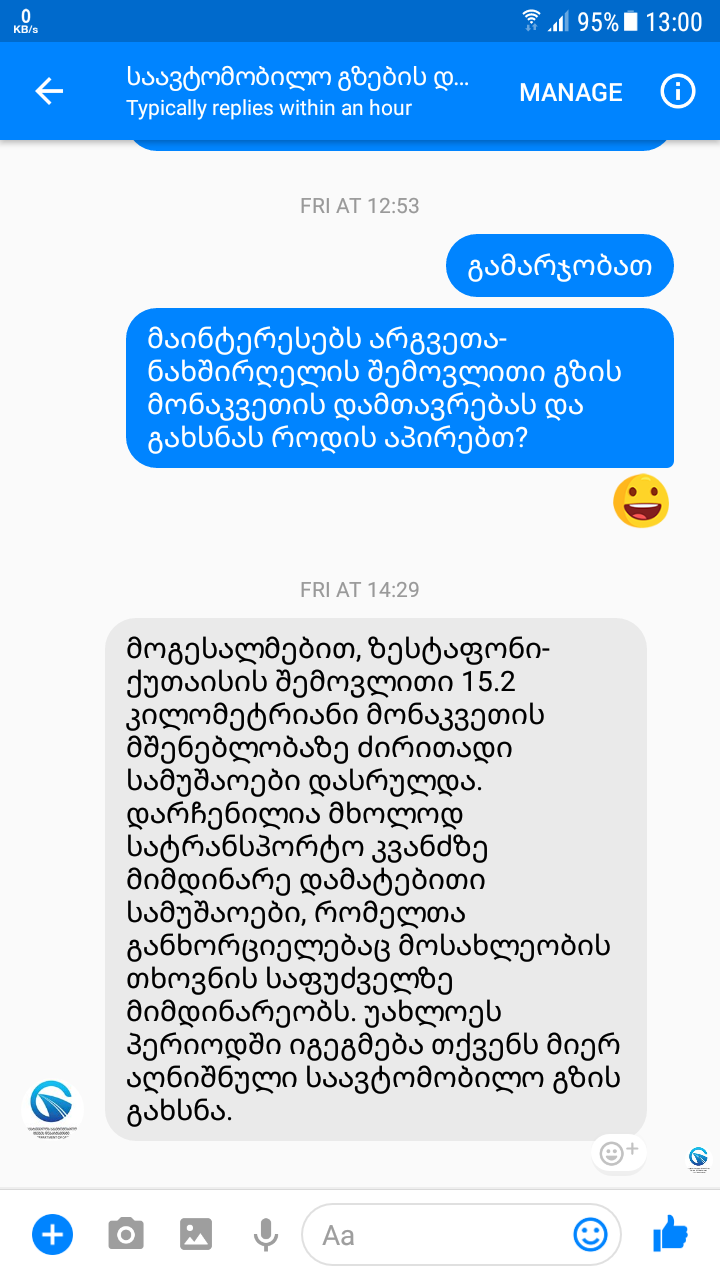Open the page name in header
720x1280 pixels.
pos(297,78)
